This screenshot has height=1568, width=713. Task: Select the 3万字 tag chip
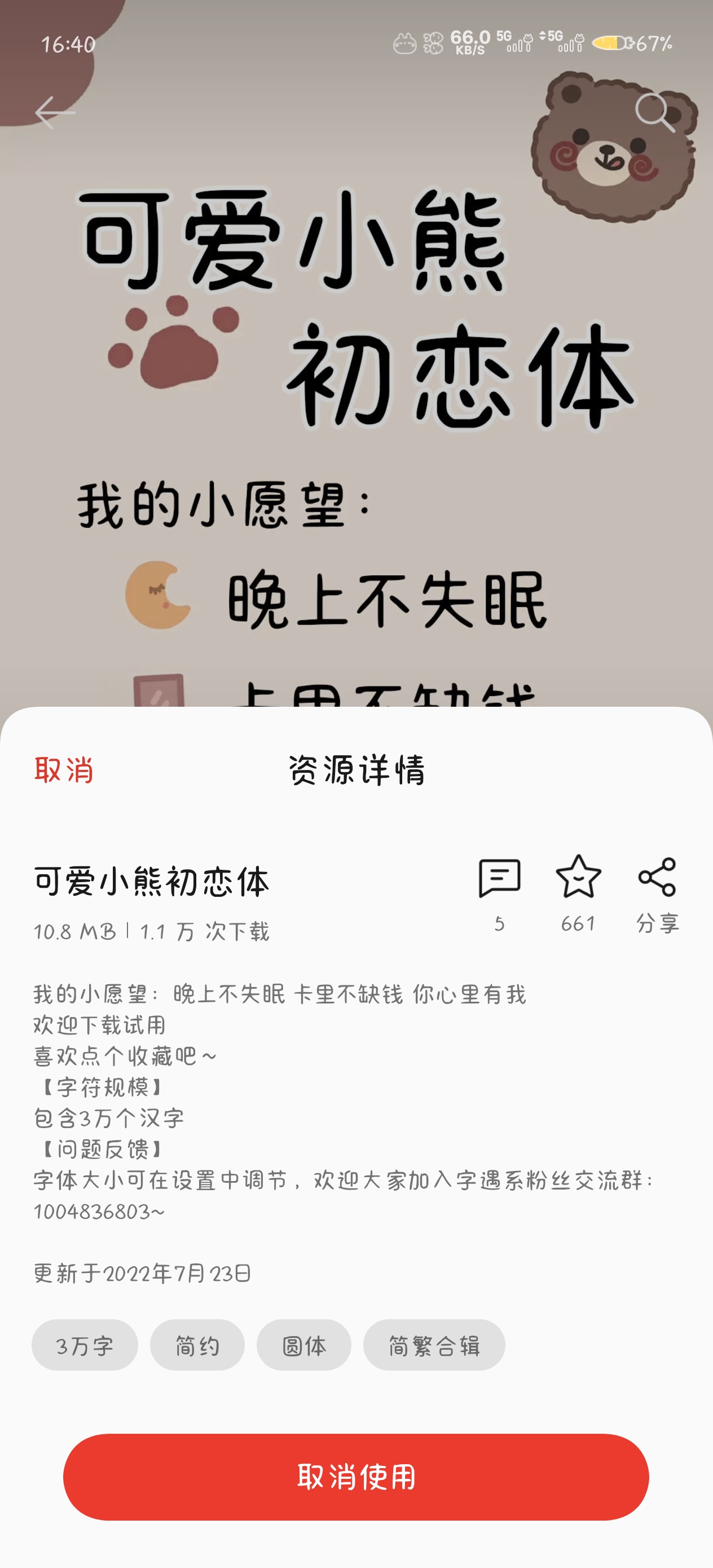tap(85, 1345)
